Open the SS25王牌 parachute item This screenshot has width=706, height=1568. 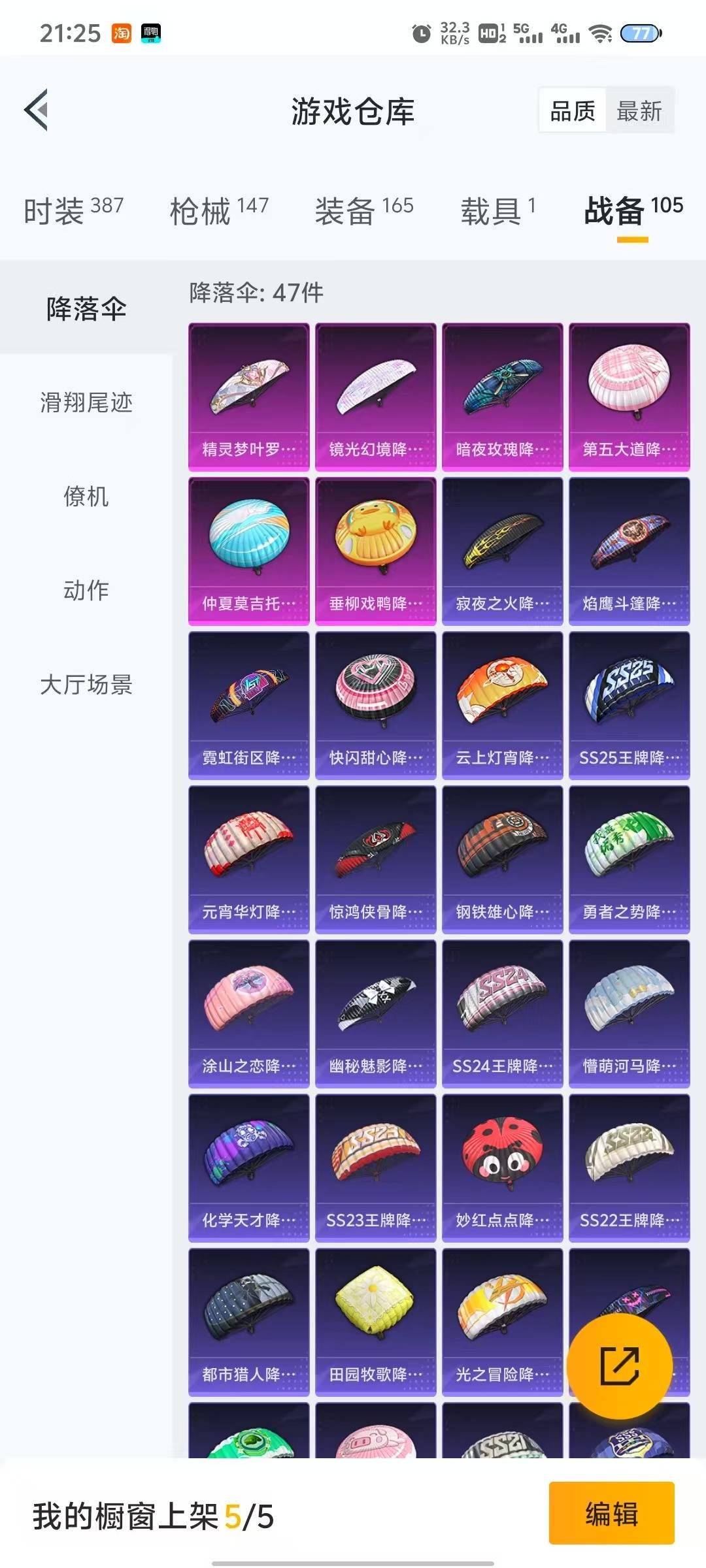click(629, 705)
